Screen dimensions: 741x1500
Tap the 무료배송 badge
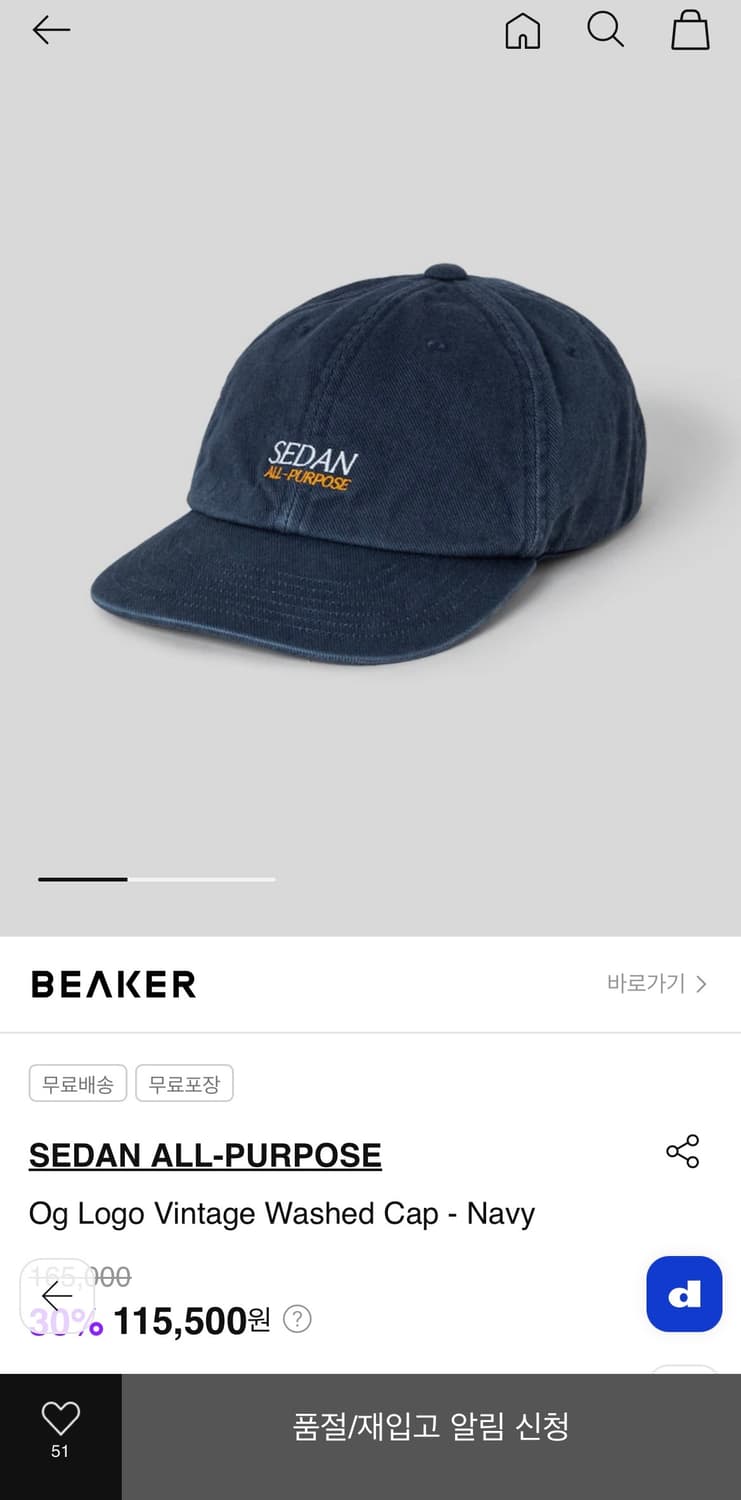pyautogui.click(x=77, y=1083)
